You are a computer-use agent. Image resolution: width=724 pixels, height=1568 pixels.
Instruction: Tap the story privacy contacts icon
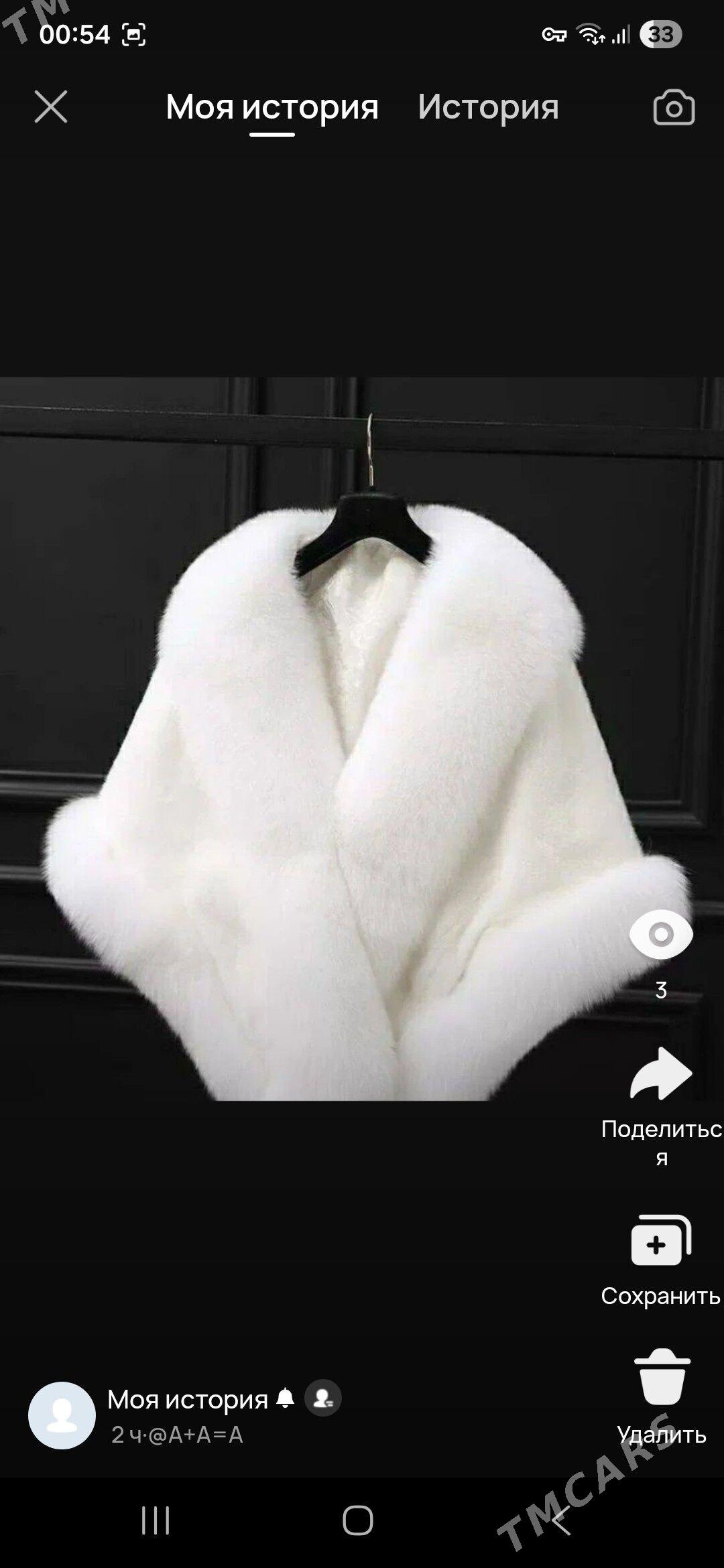coord(323,1398)
